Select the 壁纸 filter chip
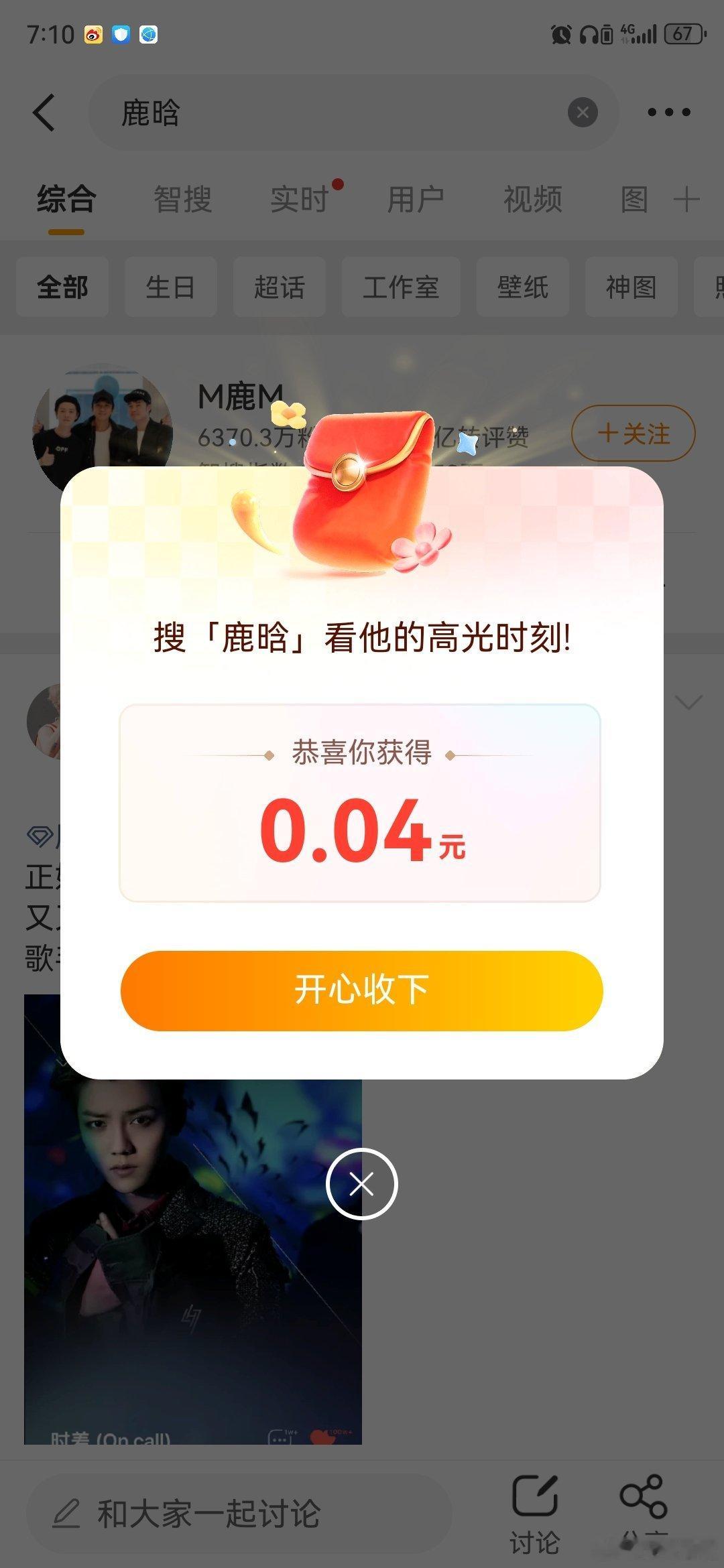This screenshot has height=1568, width=724. (x=522, y=287)
